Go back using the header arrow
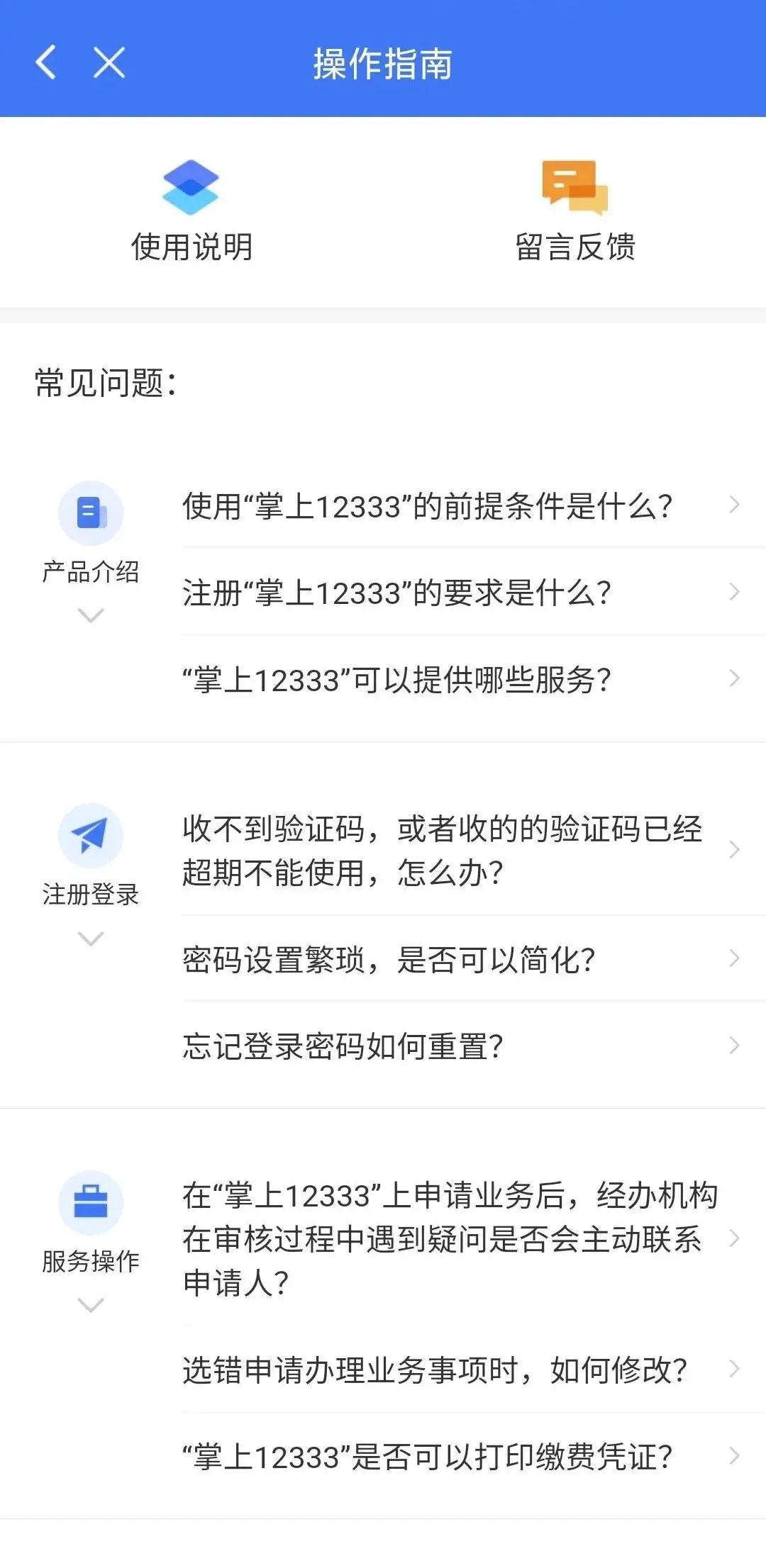Viewport: 766px width, 1568px height. point(46,62)
